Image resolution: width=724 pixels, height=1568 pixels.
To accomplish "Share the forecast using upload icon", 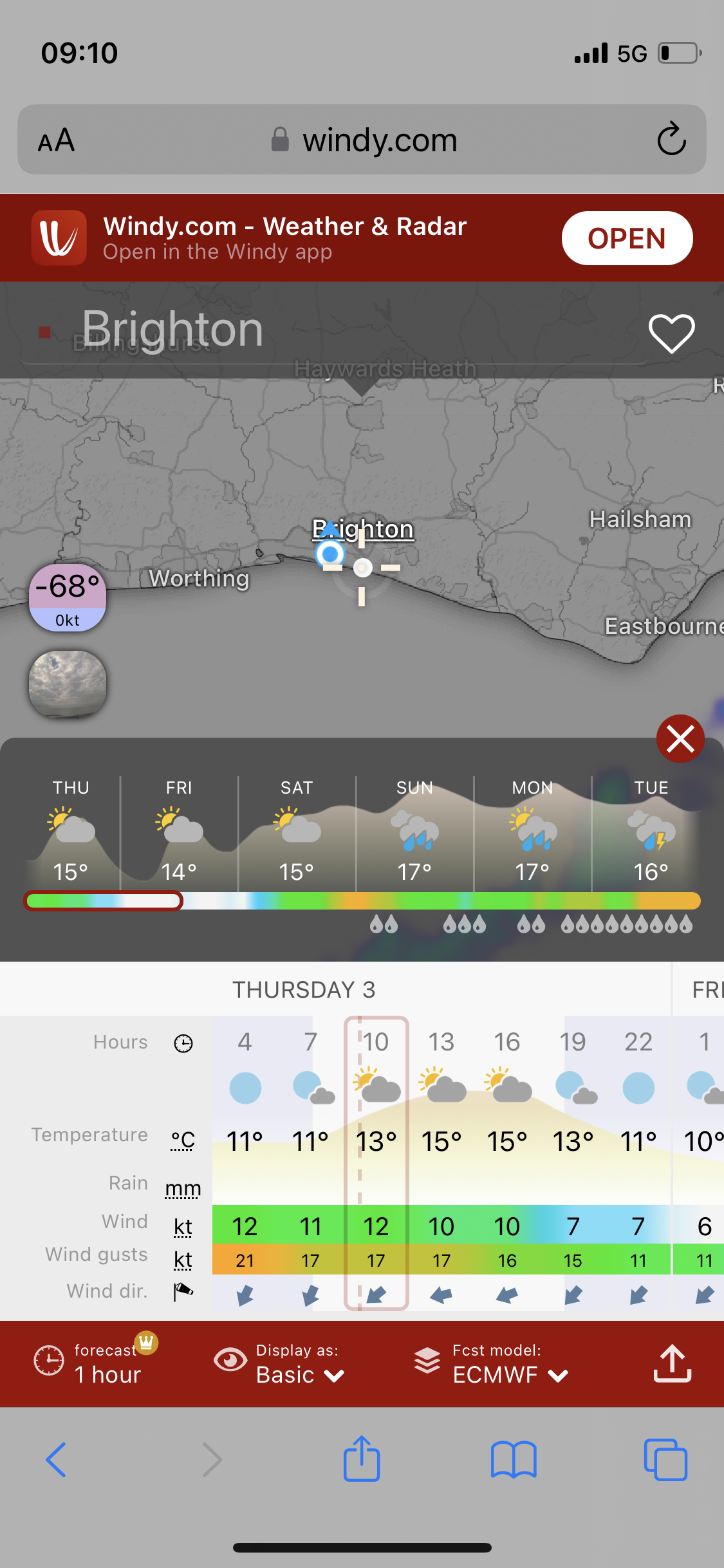I will coord(672,1363).
